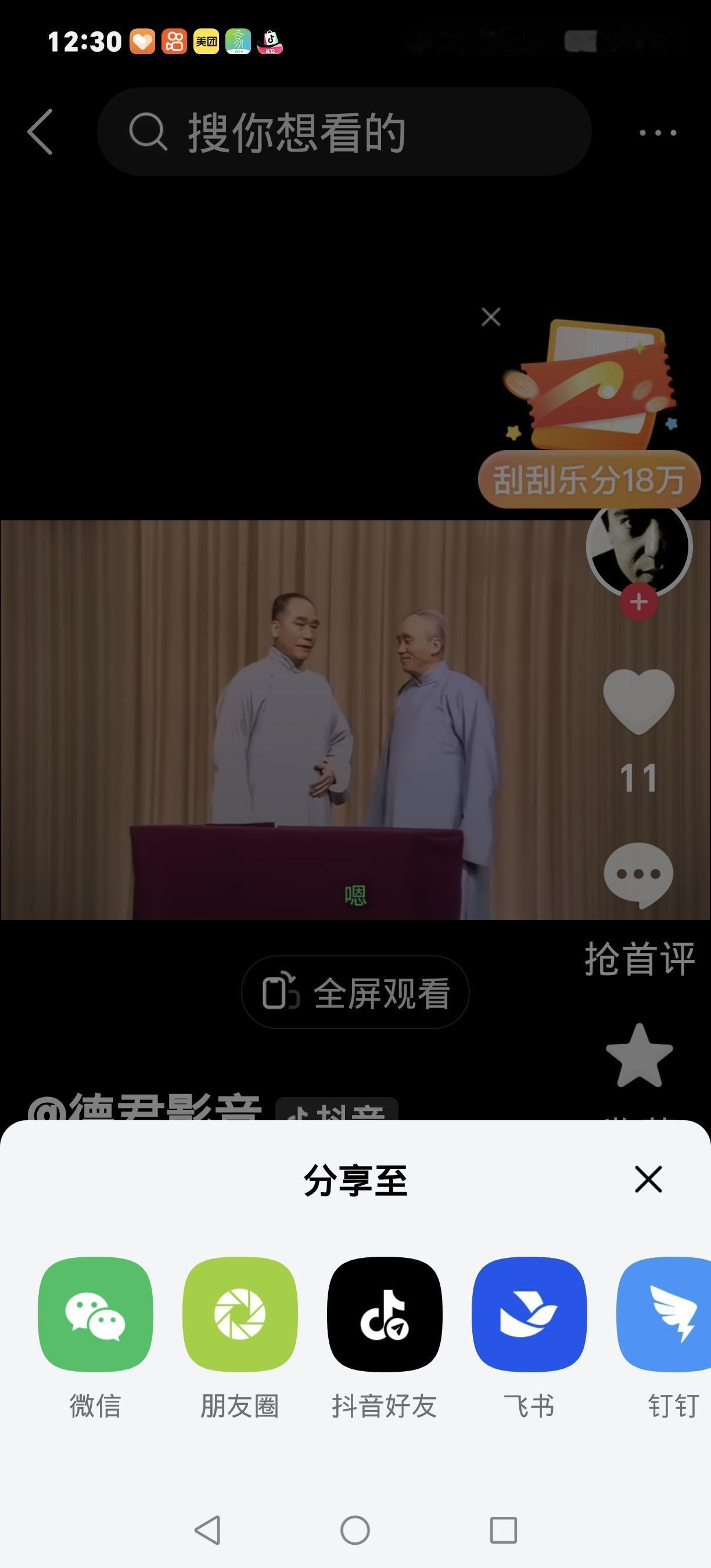
Task: Follow the creator with the plus button
Action: [x=638, y=603]
